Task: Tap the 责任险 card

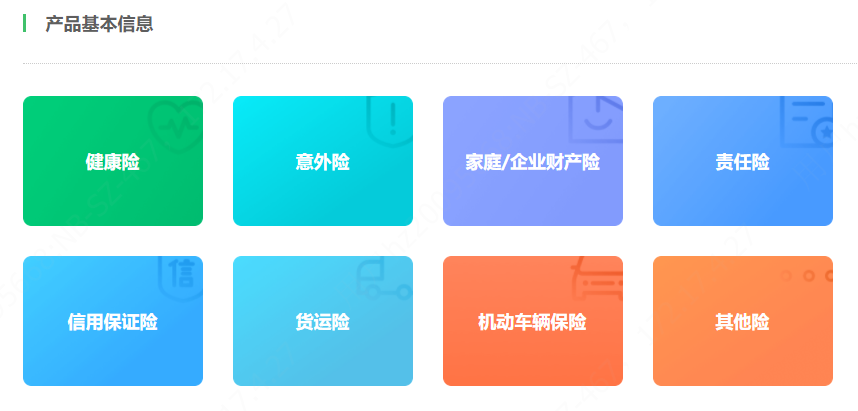Action: click(743, 161)
